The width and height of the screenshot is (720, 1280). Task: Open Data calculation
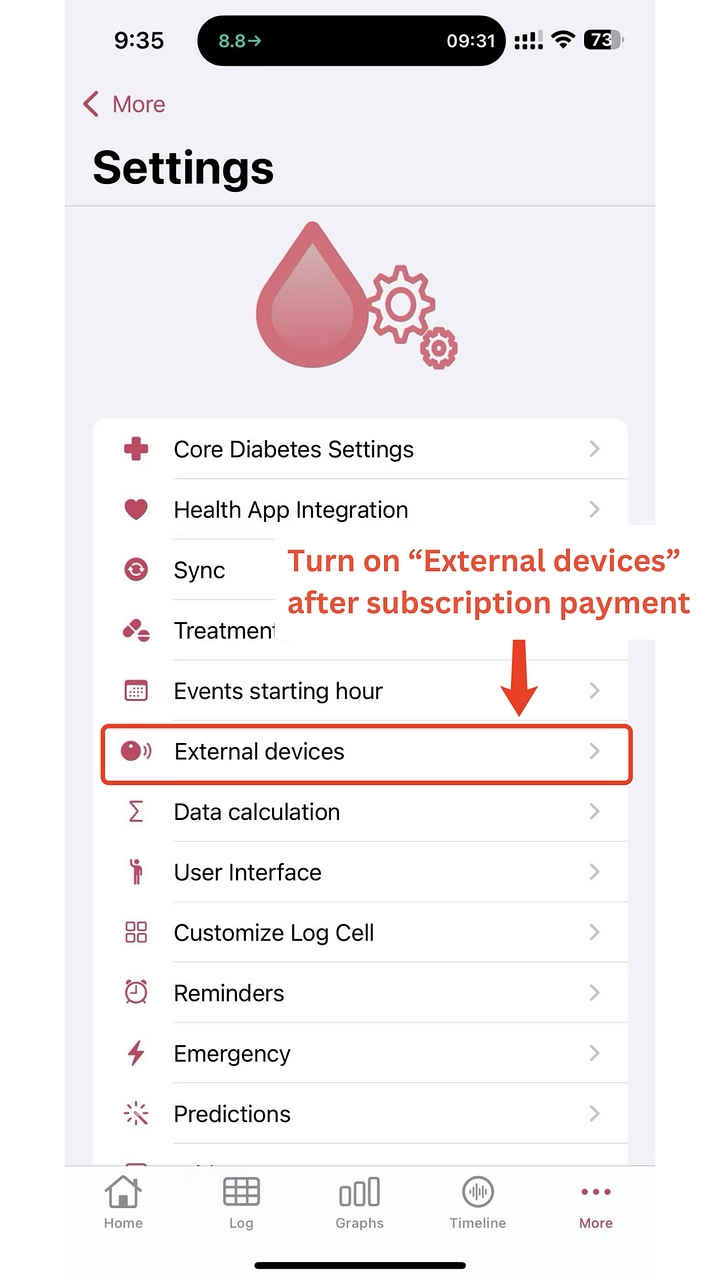[x=360, y=812]
